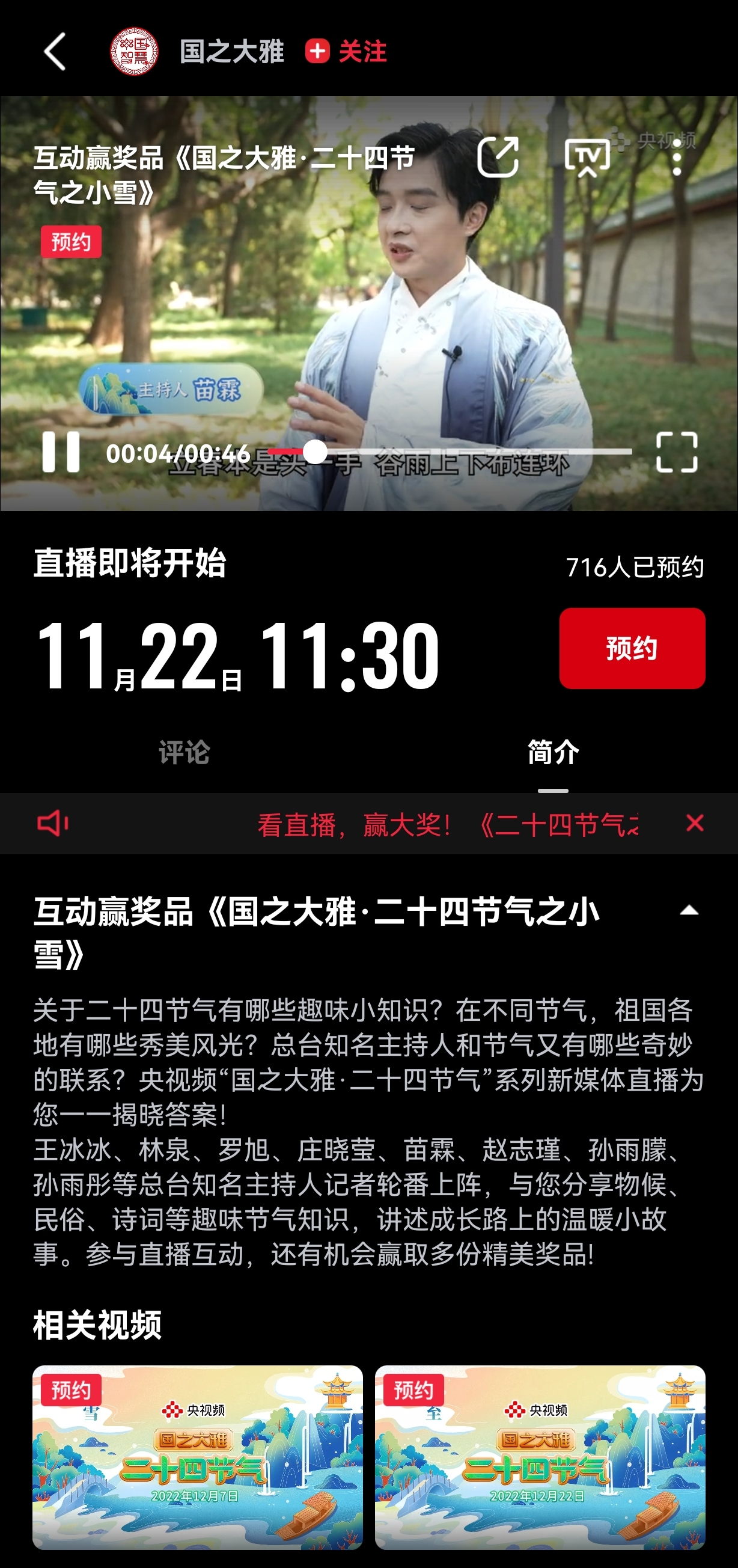Share this live stream preview
The height and width of the screenshot is (1568, 738).
pyautogui.click(x=498, y=157)
